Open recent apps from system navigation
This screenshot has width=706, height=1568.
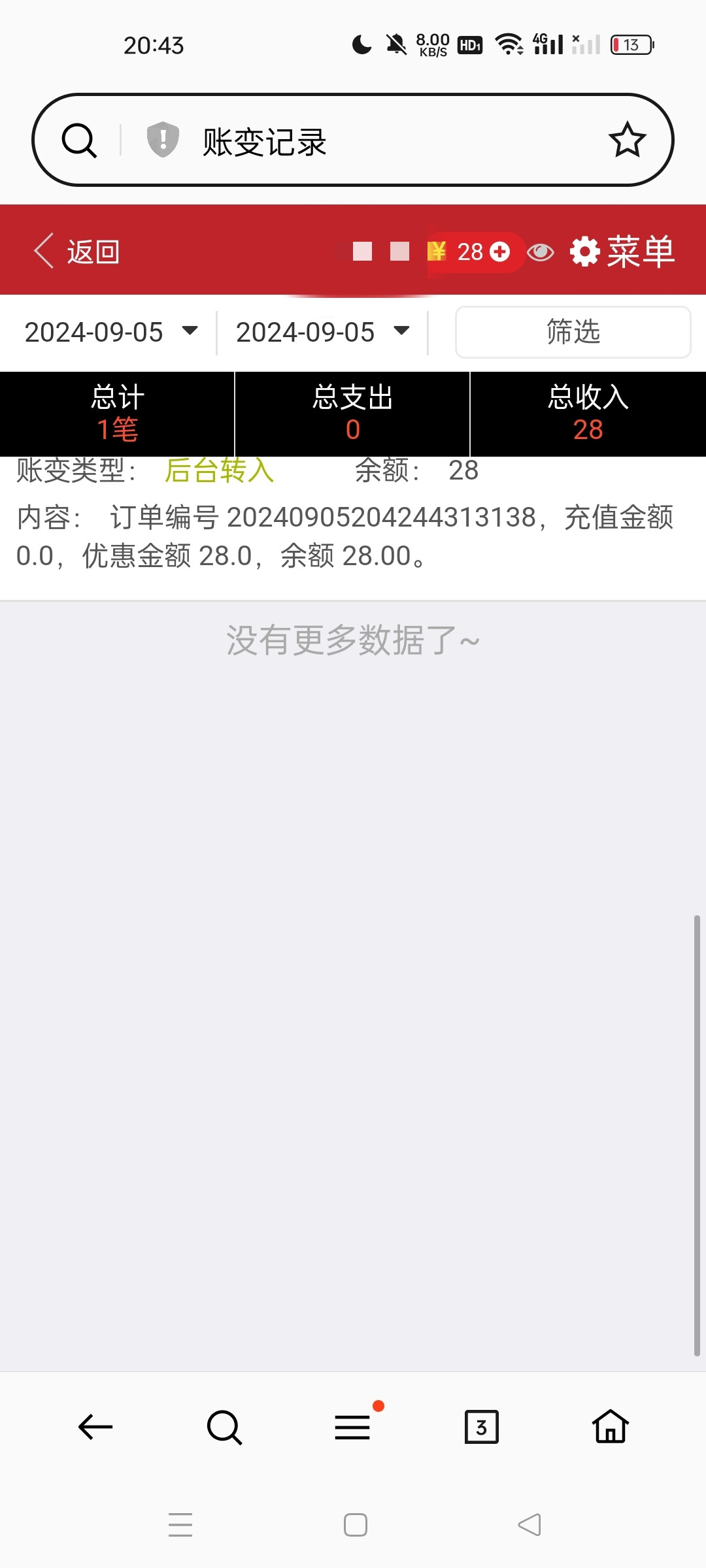pos(180,1525)
